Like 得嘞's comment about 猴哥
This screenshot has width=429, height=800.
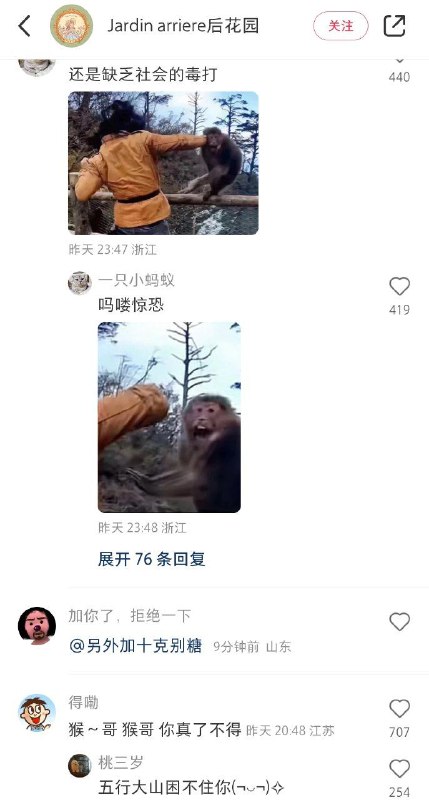pos(399,709)
